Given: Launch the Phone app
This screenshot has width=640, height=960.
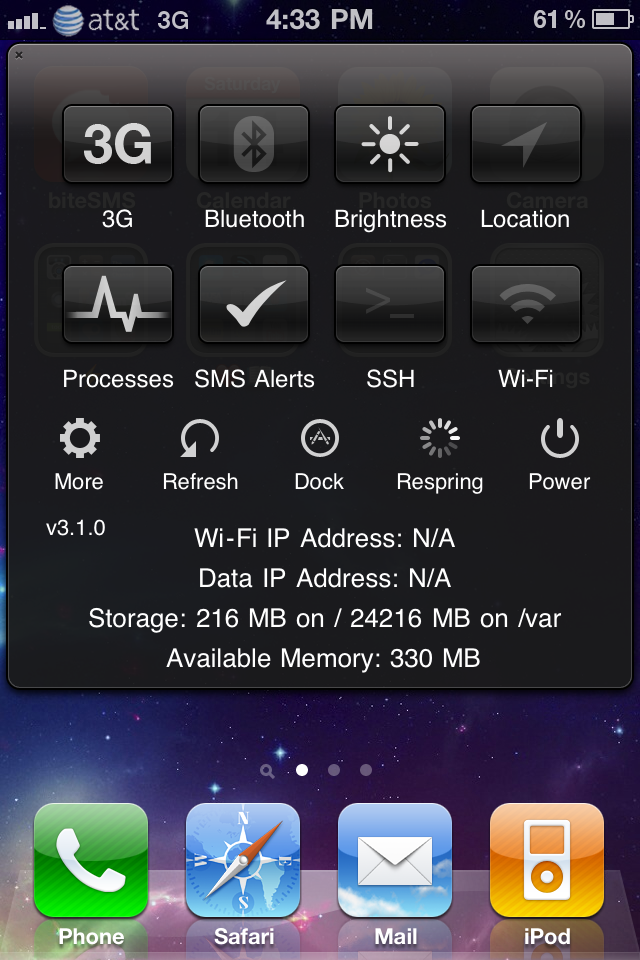Looking at the screenshot, I should coord(91,861).
